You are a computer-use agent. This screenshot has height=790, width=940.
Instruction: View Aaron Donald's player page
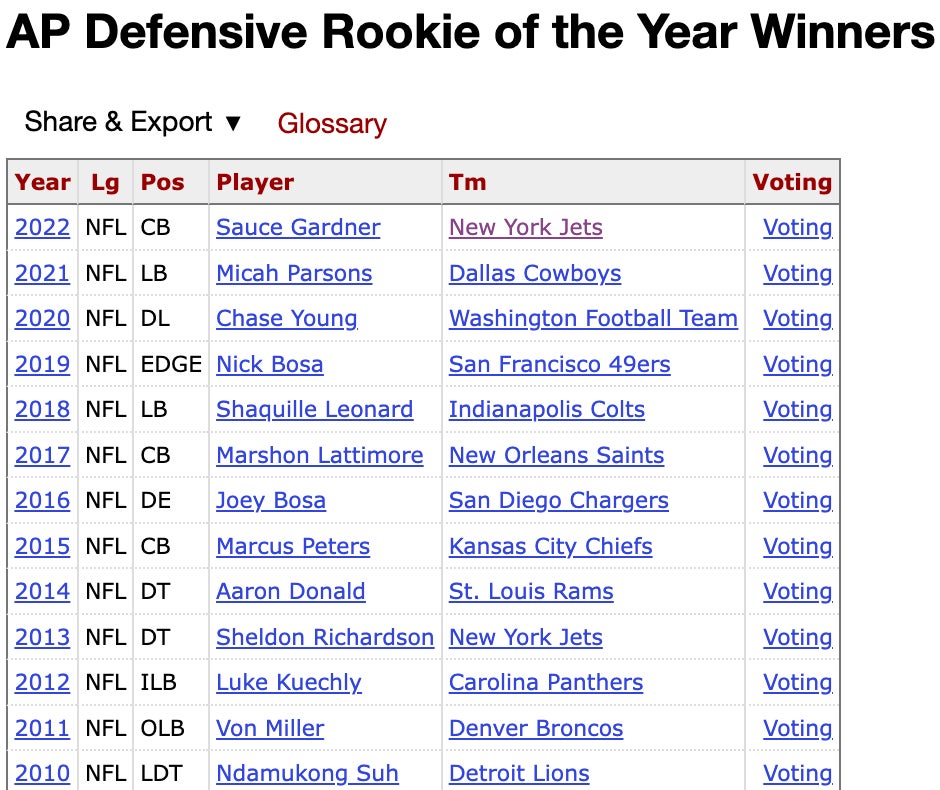click(290, 592)
